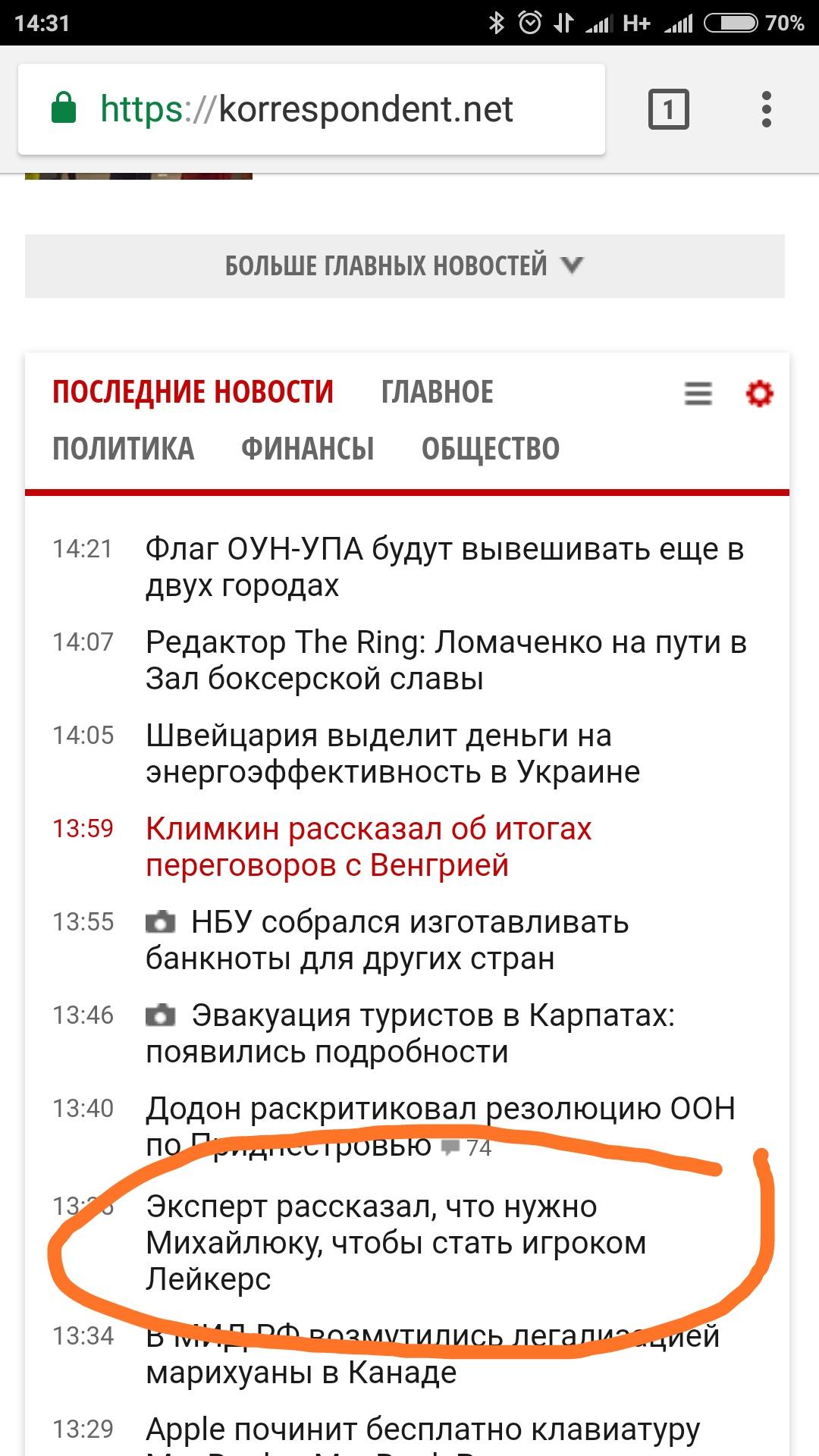Open the news list hamburger menu icon
This screenshot has height=1456, width=819.
[x=698, y=394]
